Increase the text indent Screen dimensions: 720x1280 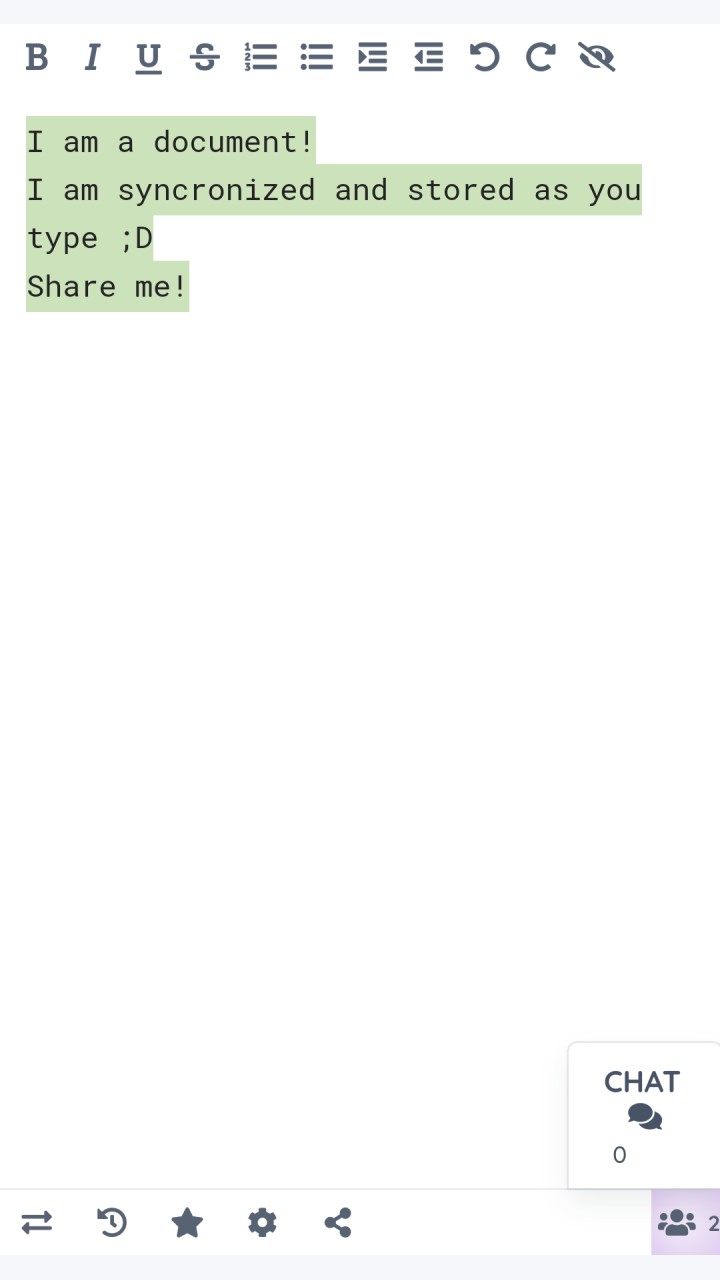pyautogui.click(x=372, y=58)
